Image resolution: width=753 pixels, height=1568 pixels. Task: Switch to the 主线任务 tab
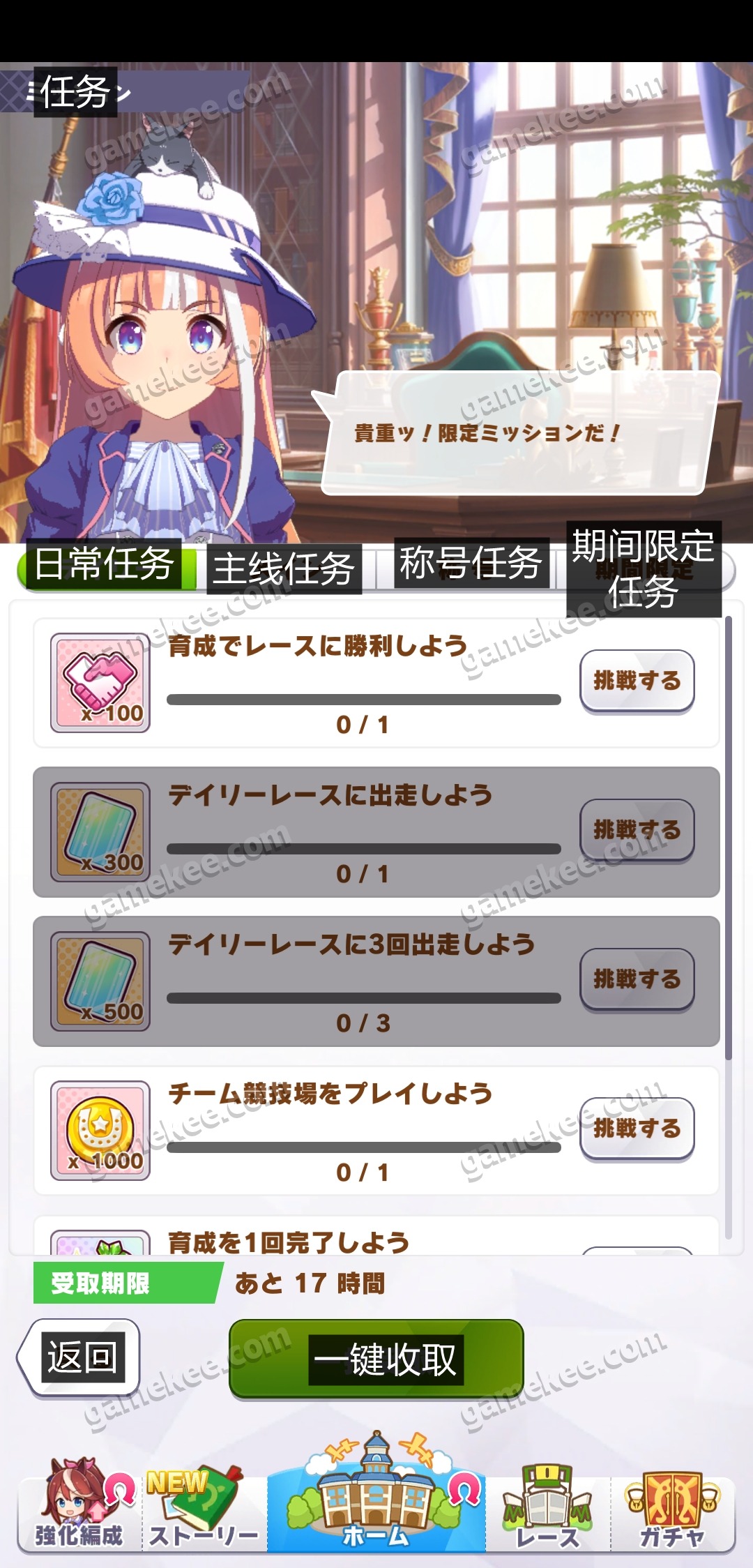click(x=284, y=568)
